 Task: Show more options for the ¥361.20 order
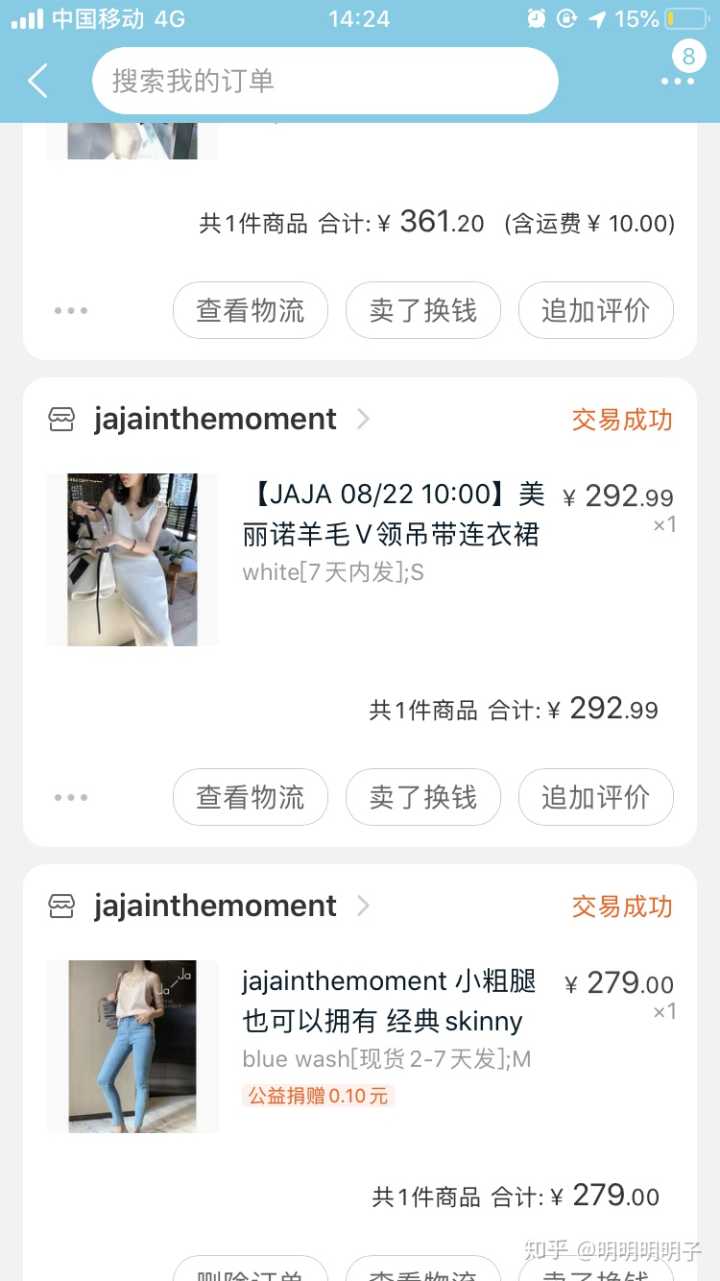[71, 310]
